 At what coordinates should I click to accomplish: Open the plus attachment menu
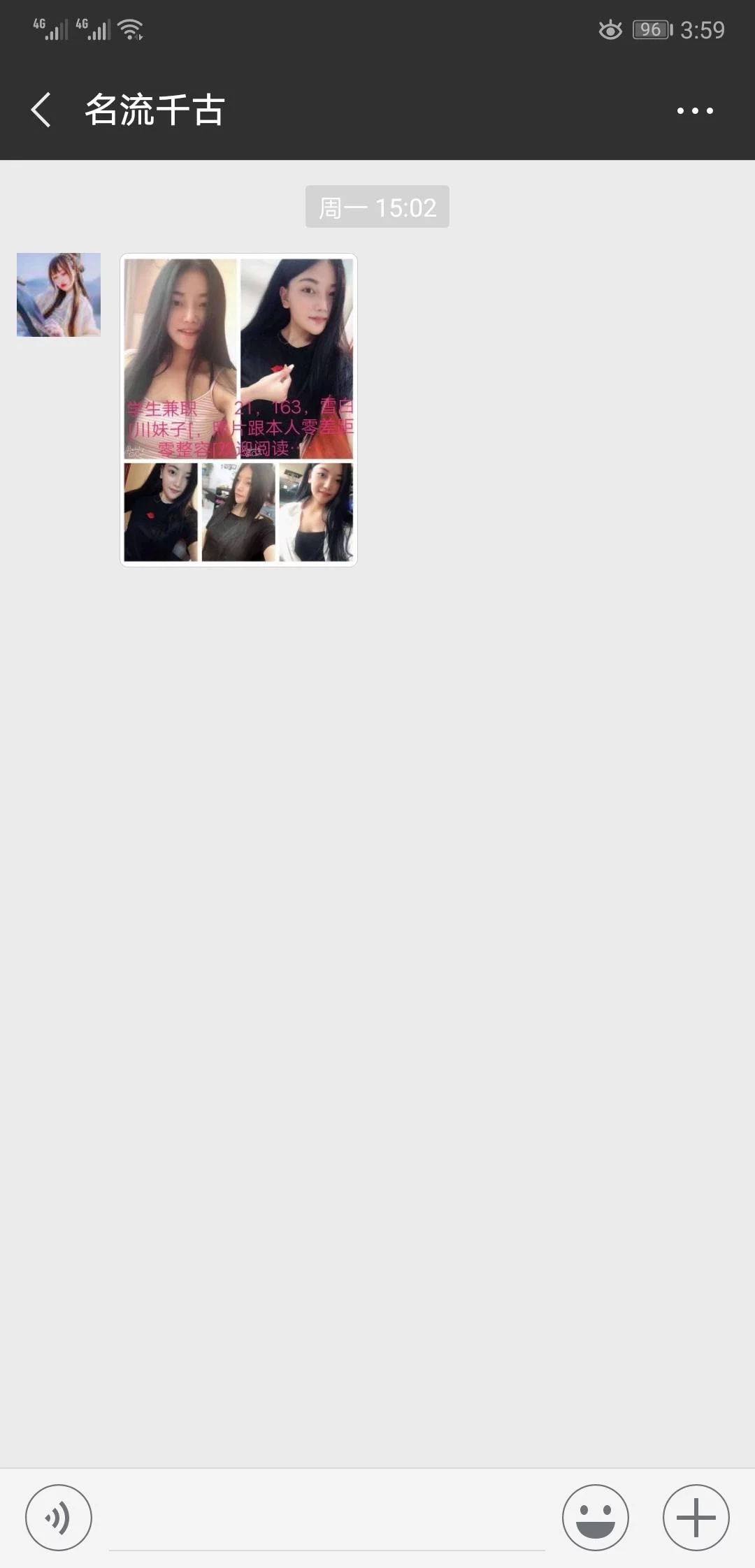[x=696, y=1518]
